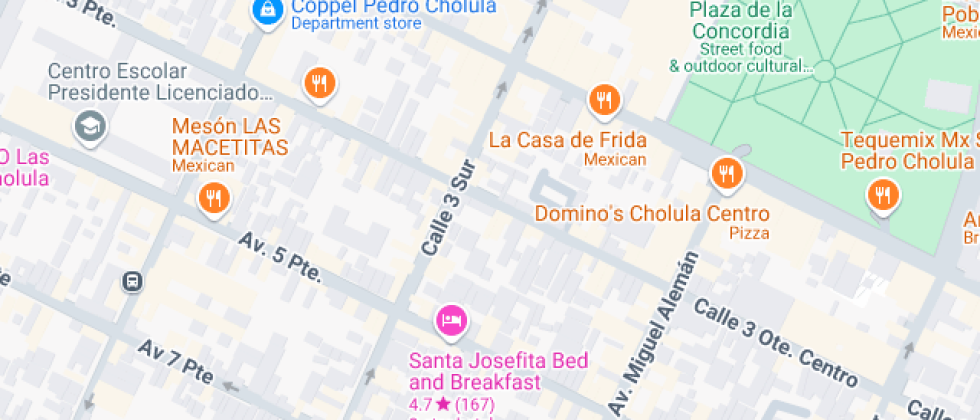This screenshot has width=980, height=420.
Task: Tap the Centro Escolar Presidente Licenciado school pin
Action: point(91,126)
